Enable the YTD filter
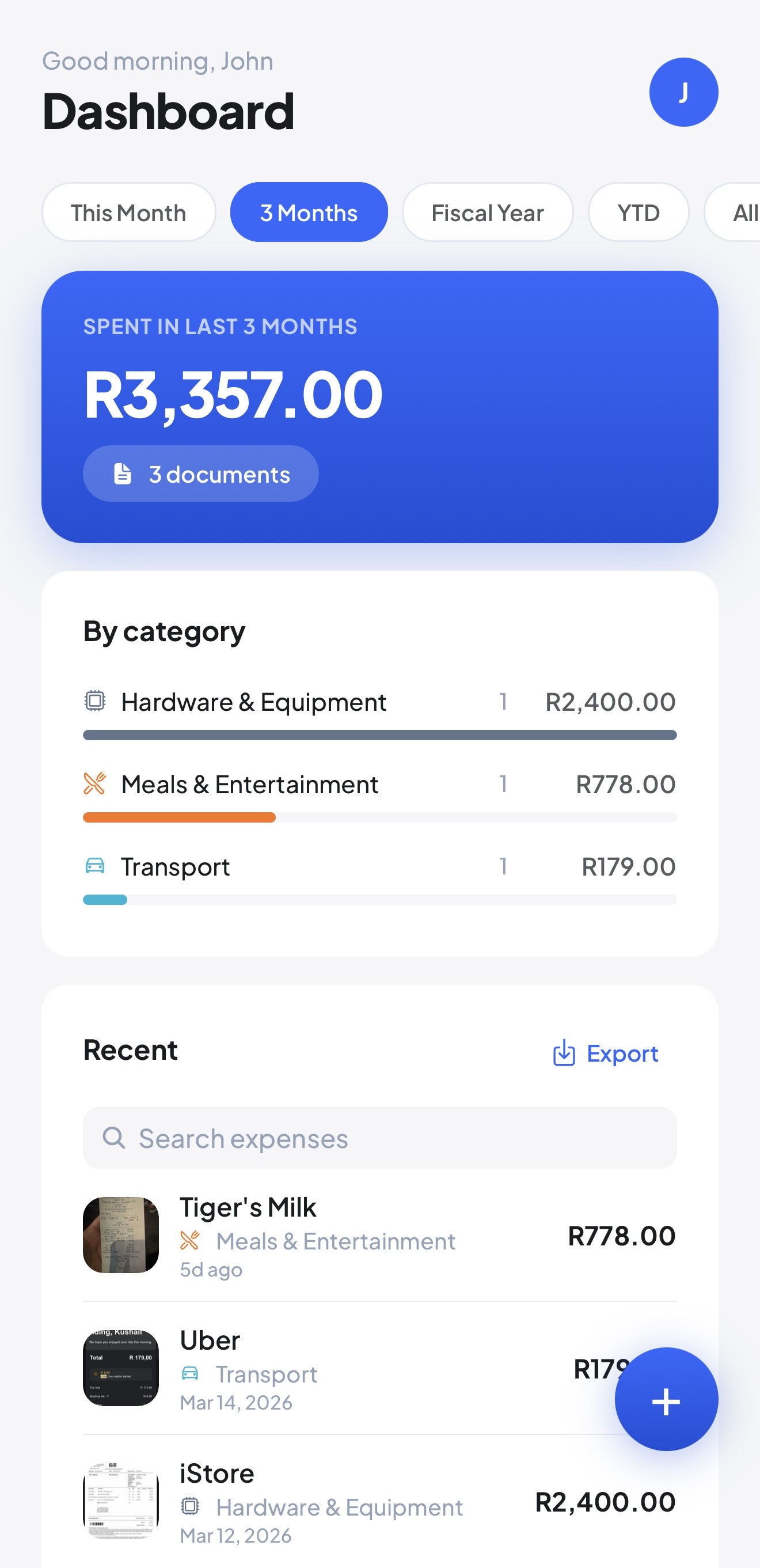This screenshot has width=760, height=1568. (638, 213)
